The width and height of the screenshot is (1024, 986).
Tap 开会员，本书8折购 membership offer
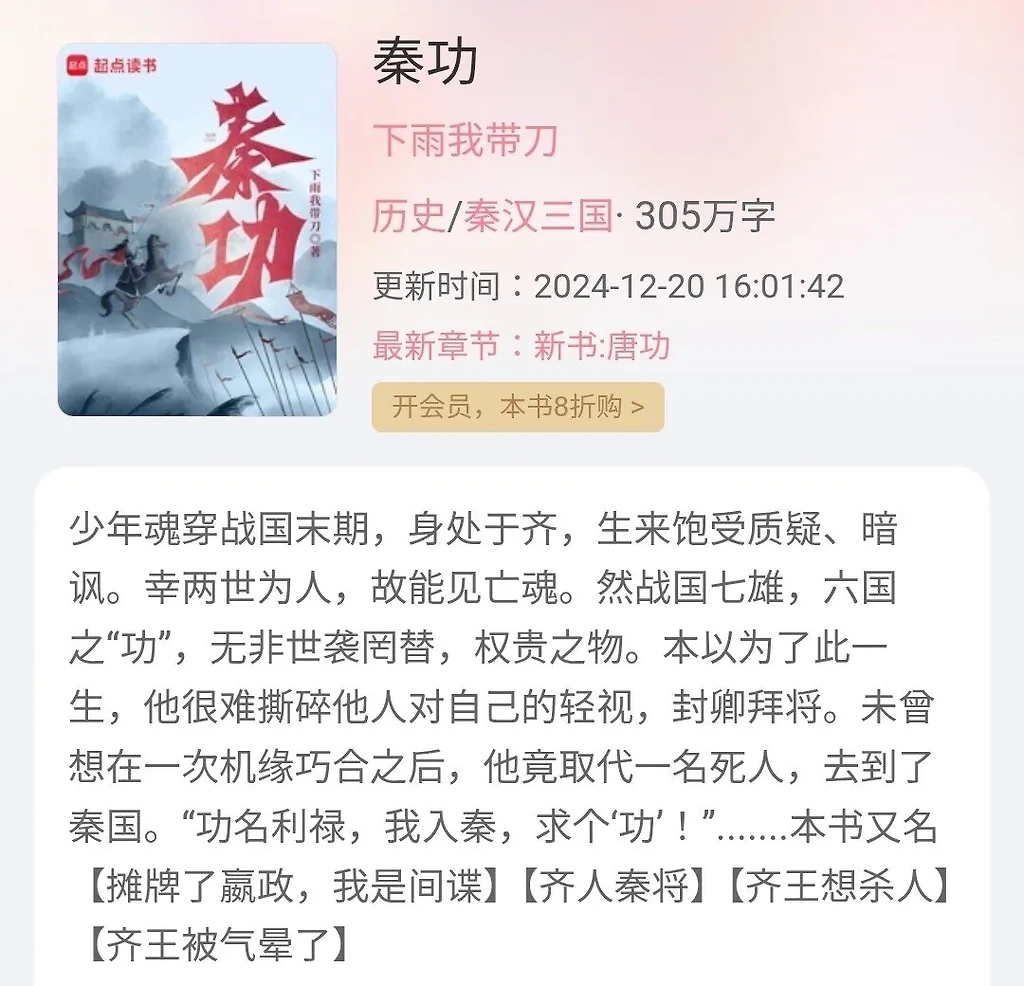click(x=517, y=407)
